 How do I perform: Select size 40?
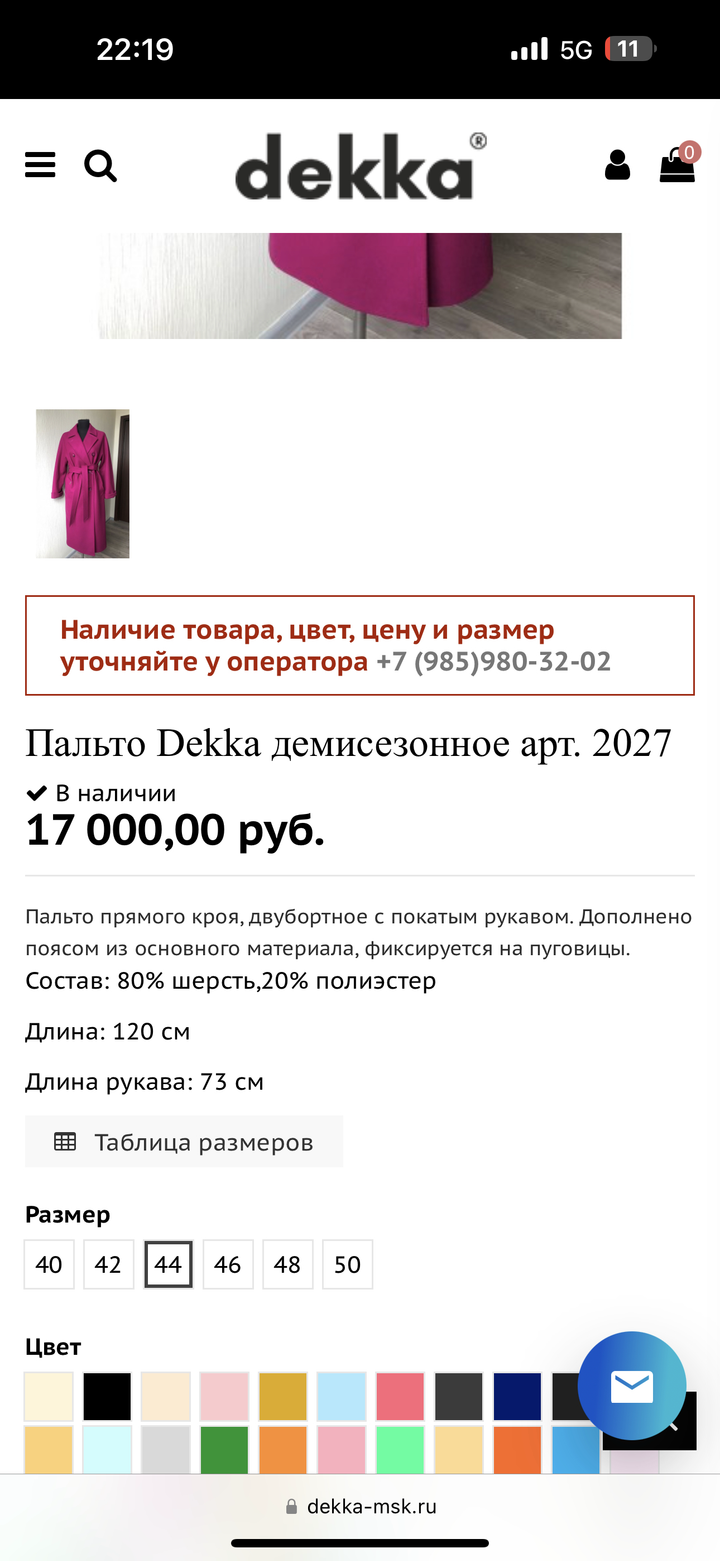click(49, 1265)
